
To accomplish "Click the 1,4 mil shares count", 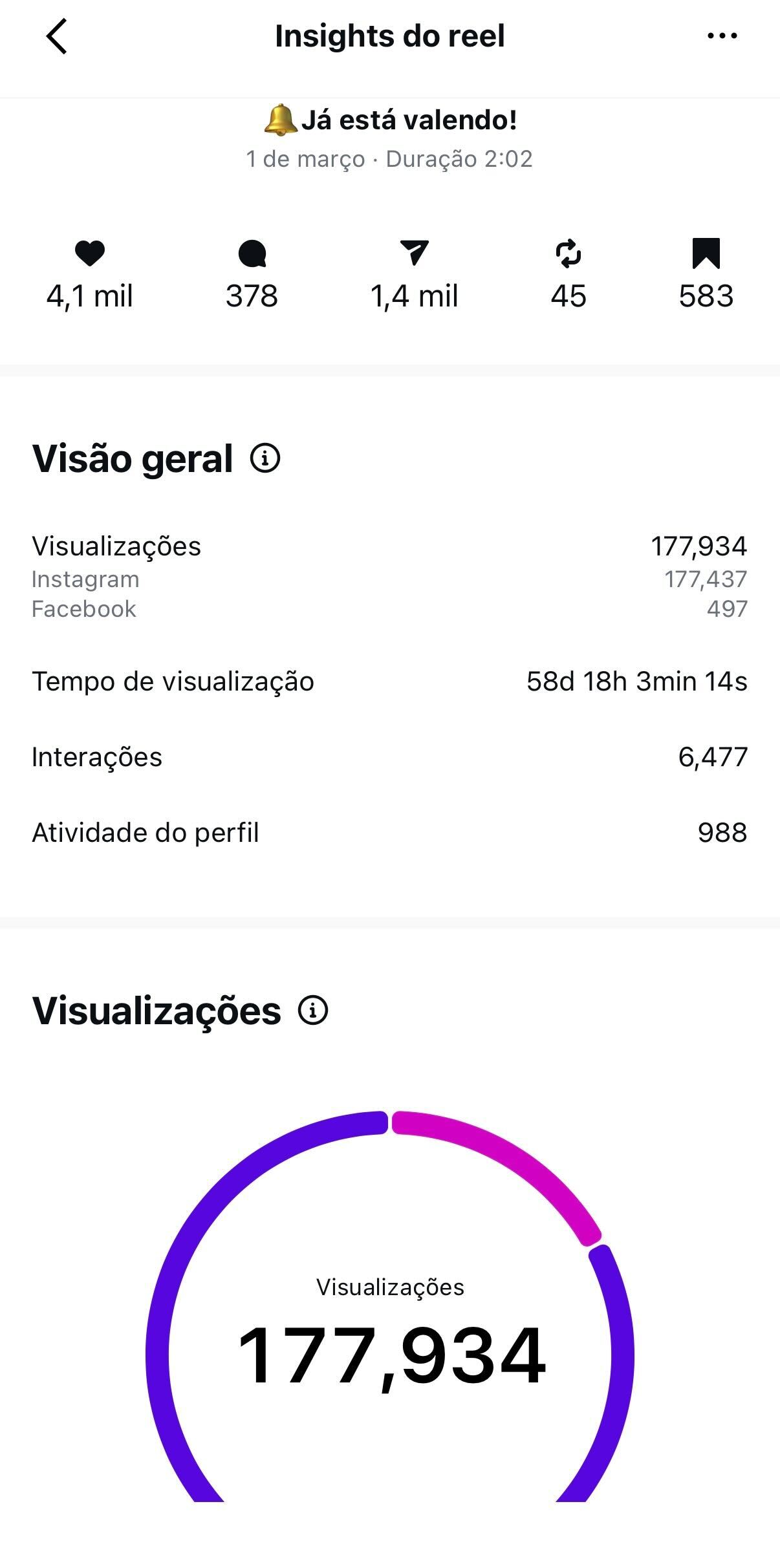I will 415,297.
